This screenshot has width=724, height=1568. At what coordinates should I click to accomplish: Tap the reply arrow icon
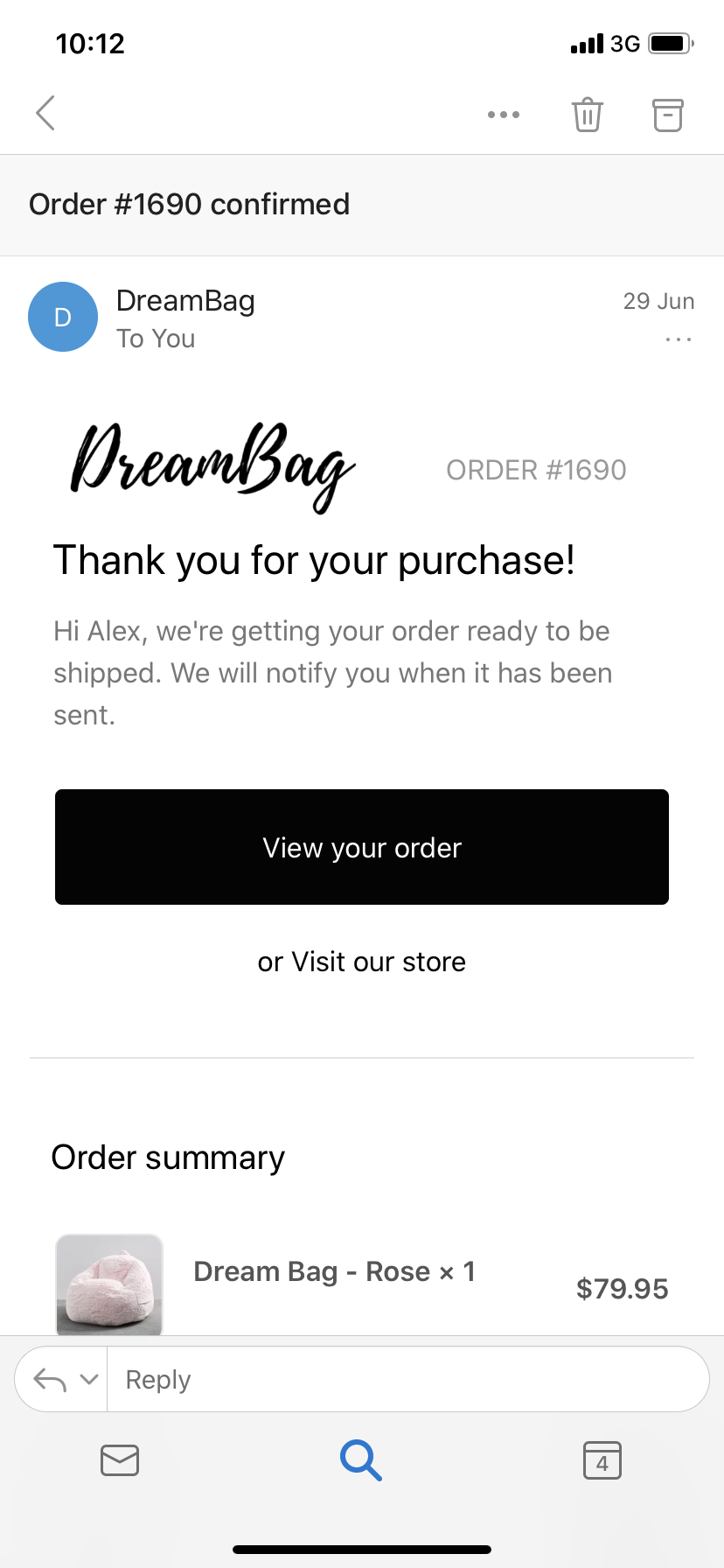pos(50,1380)
